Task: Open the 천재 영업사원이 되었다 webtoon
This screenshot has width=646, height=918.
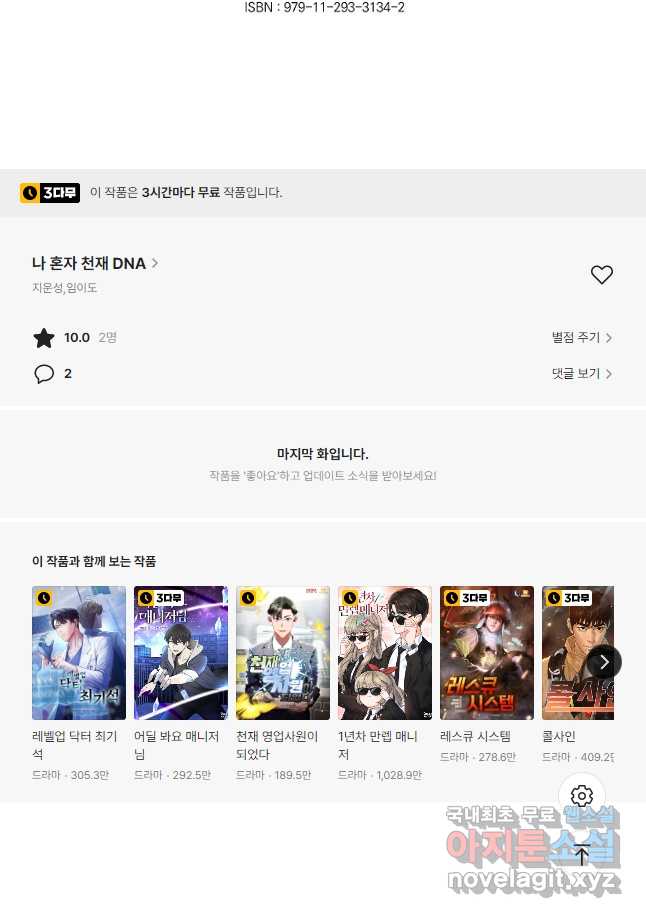Action: point(283,653)
